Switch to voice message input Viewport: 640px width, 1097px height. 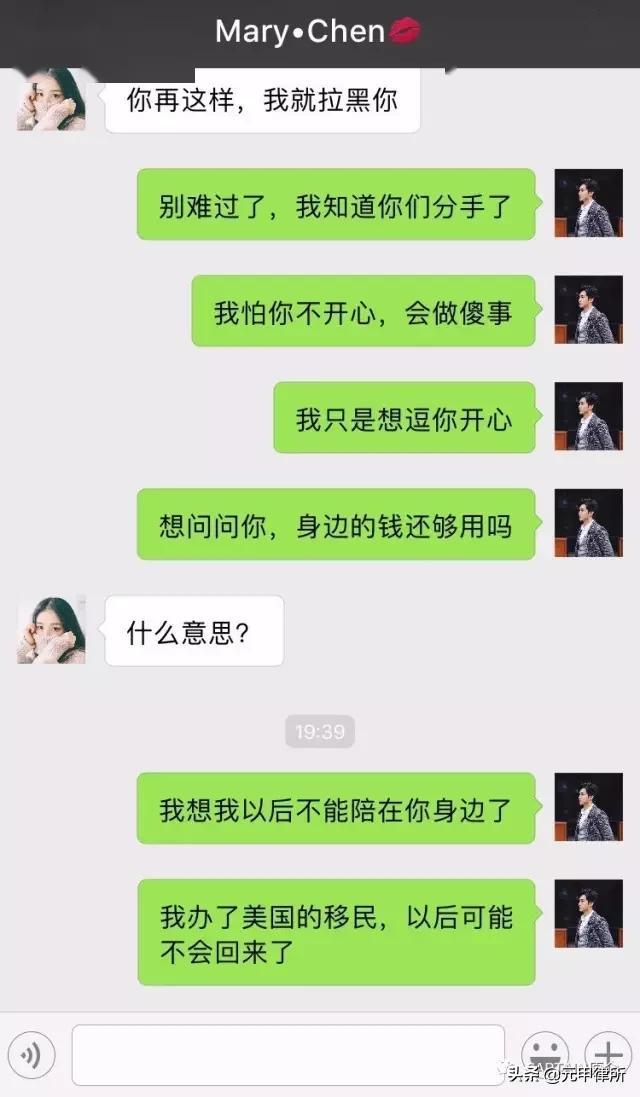coord(35,1055)
